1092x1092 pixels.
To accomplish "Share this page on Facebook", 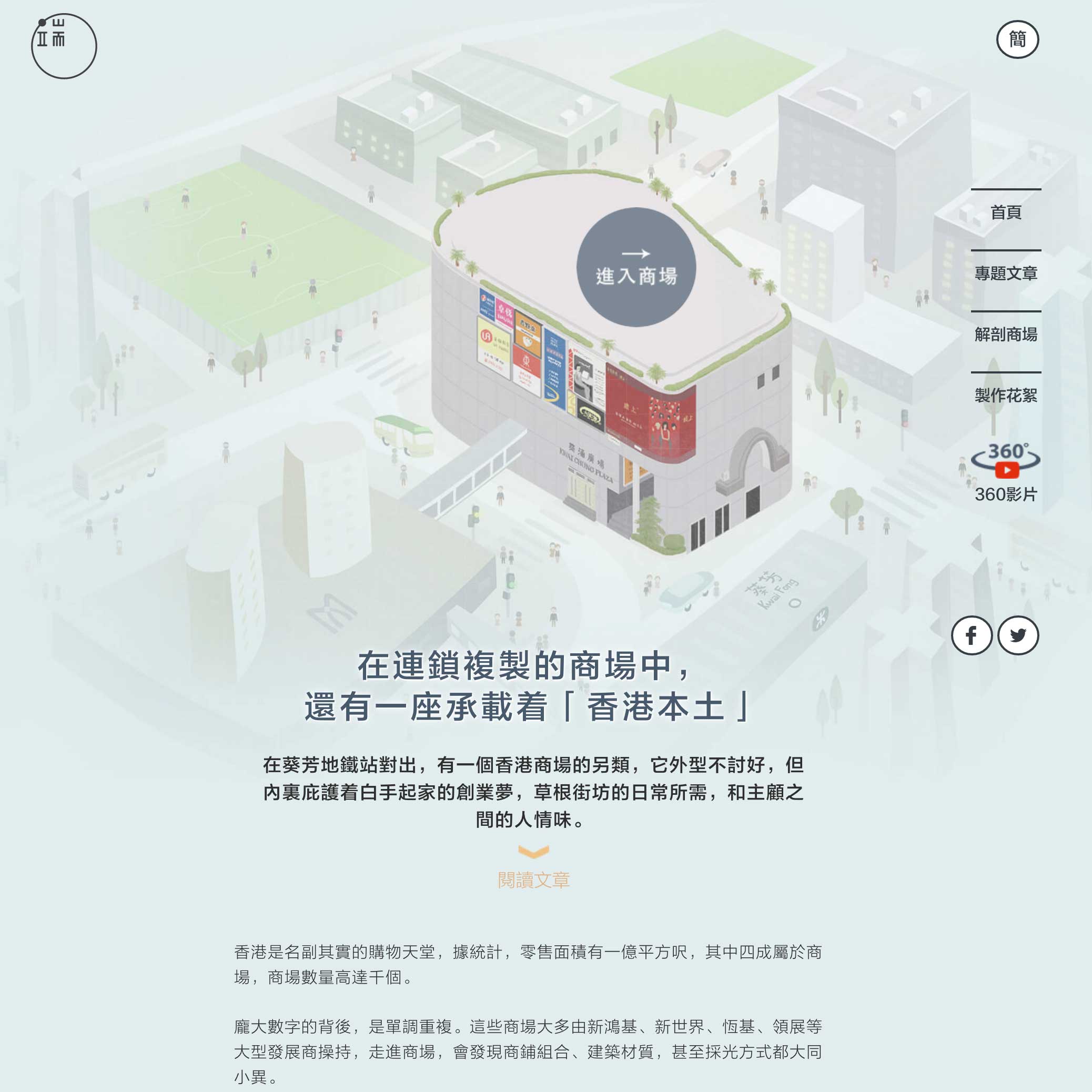I will click(x=972, y=635).
